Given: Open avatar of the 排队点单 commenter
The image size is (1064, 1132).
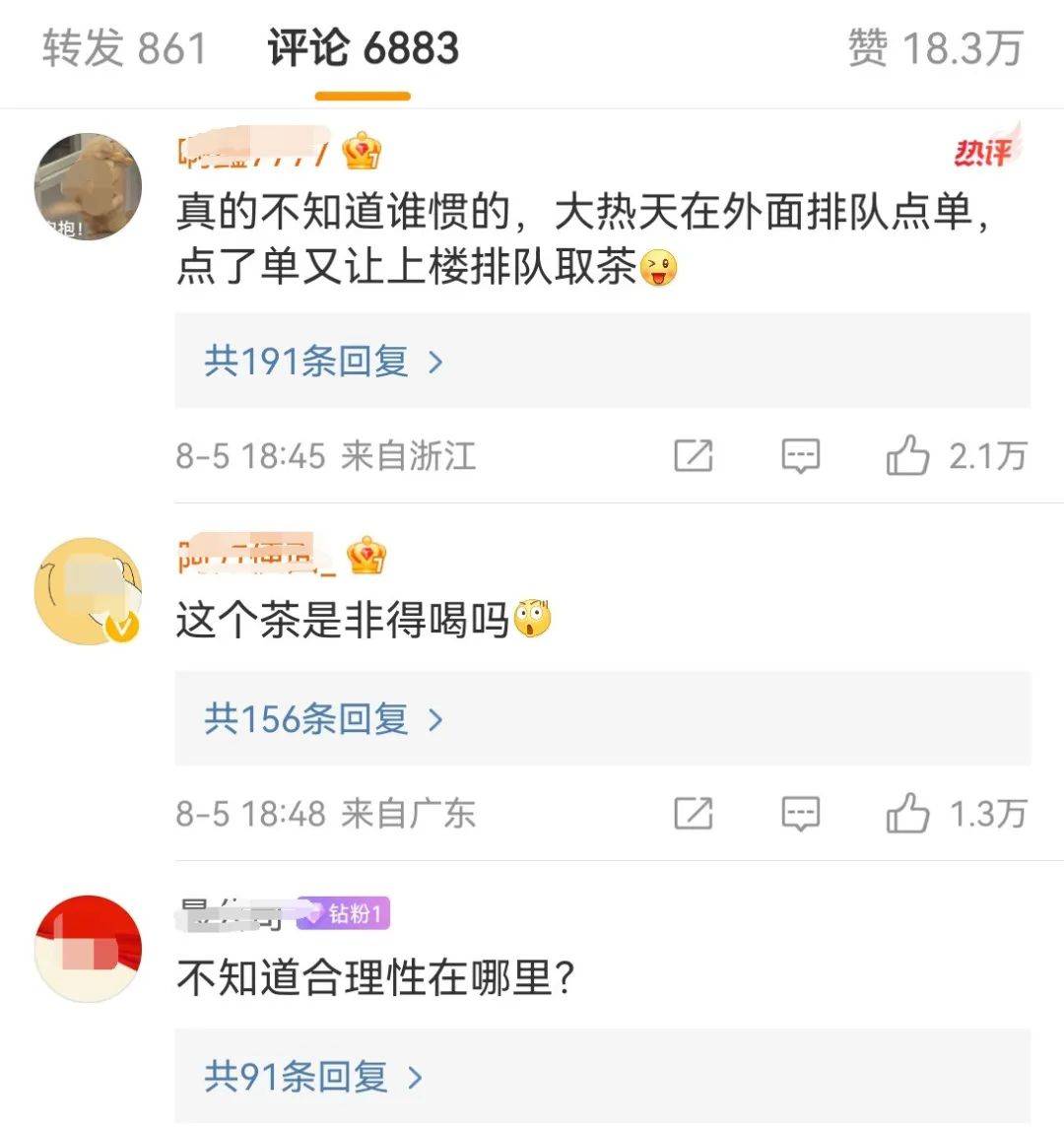Looking at the screenshot, I should click(x=88, y=187).
